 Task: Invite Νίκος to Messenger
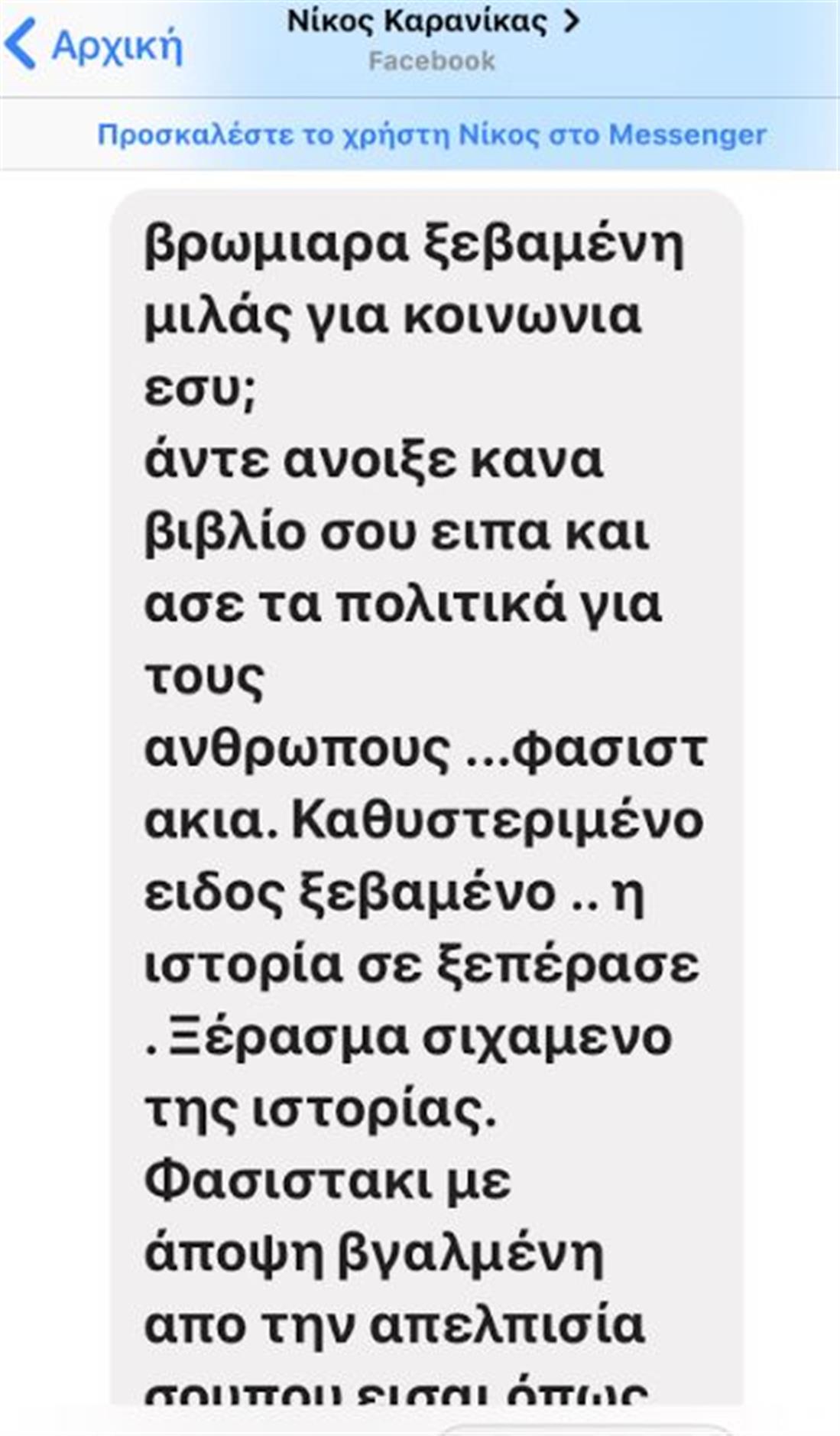tap(432, 135)
